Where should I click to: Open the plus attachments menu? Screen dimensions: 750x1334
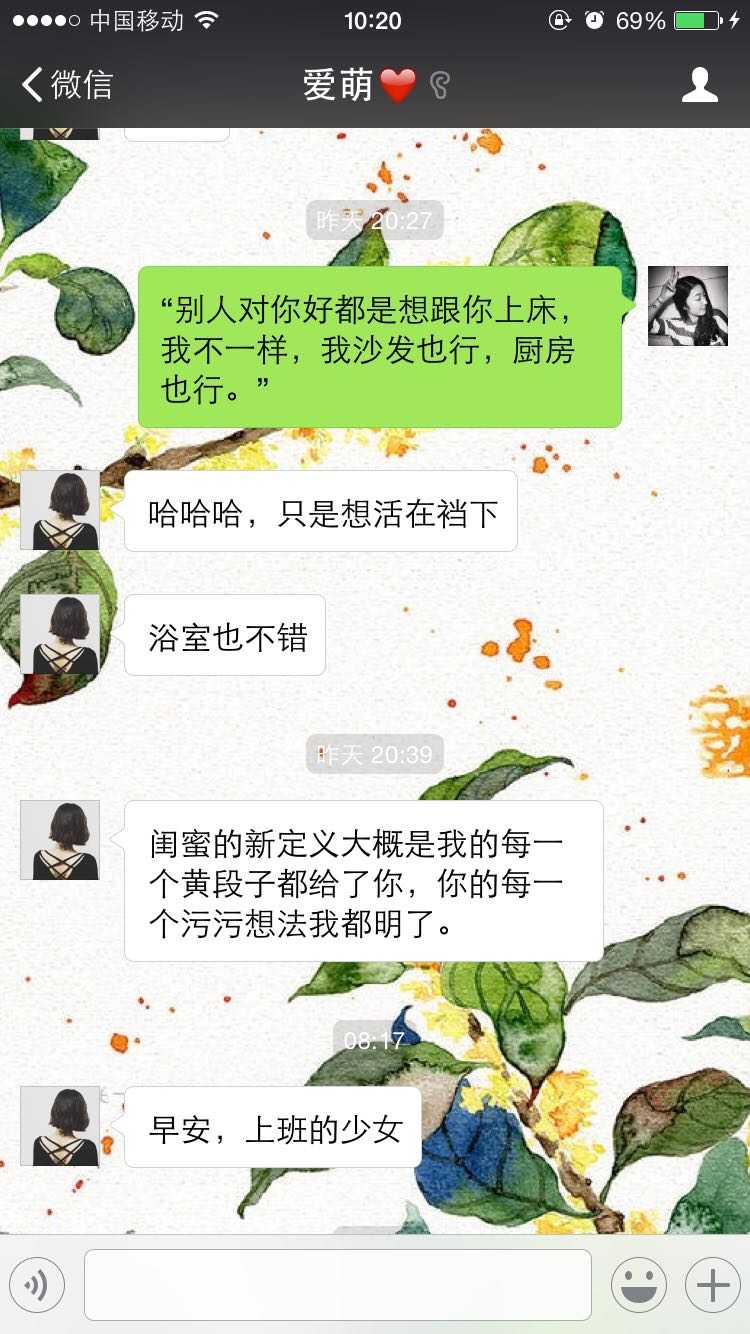712,1285
